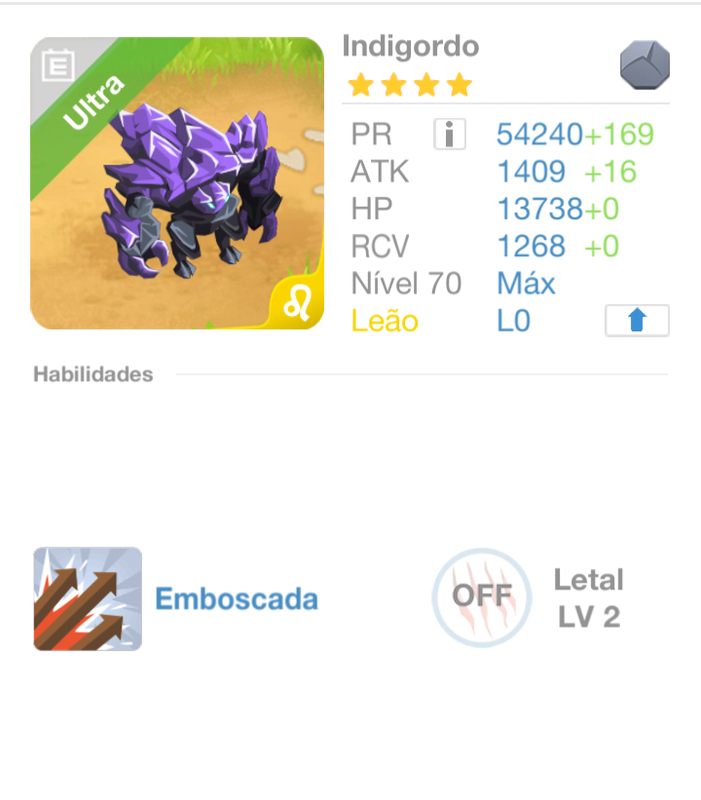
Task: Open the Indigordo monster portrait
Action: [177, 184]
